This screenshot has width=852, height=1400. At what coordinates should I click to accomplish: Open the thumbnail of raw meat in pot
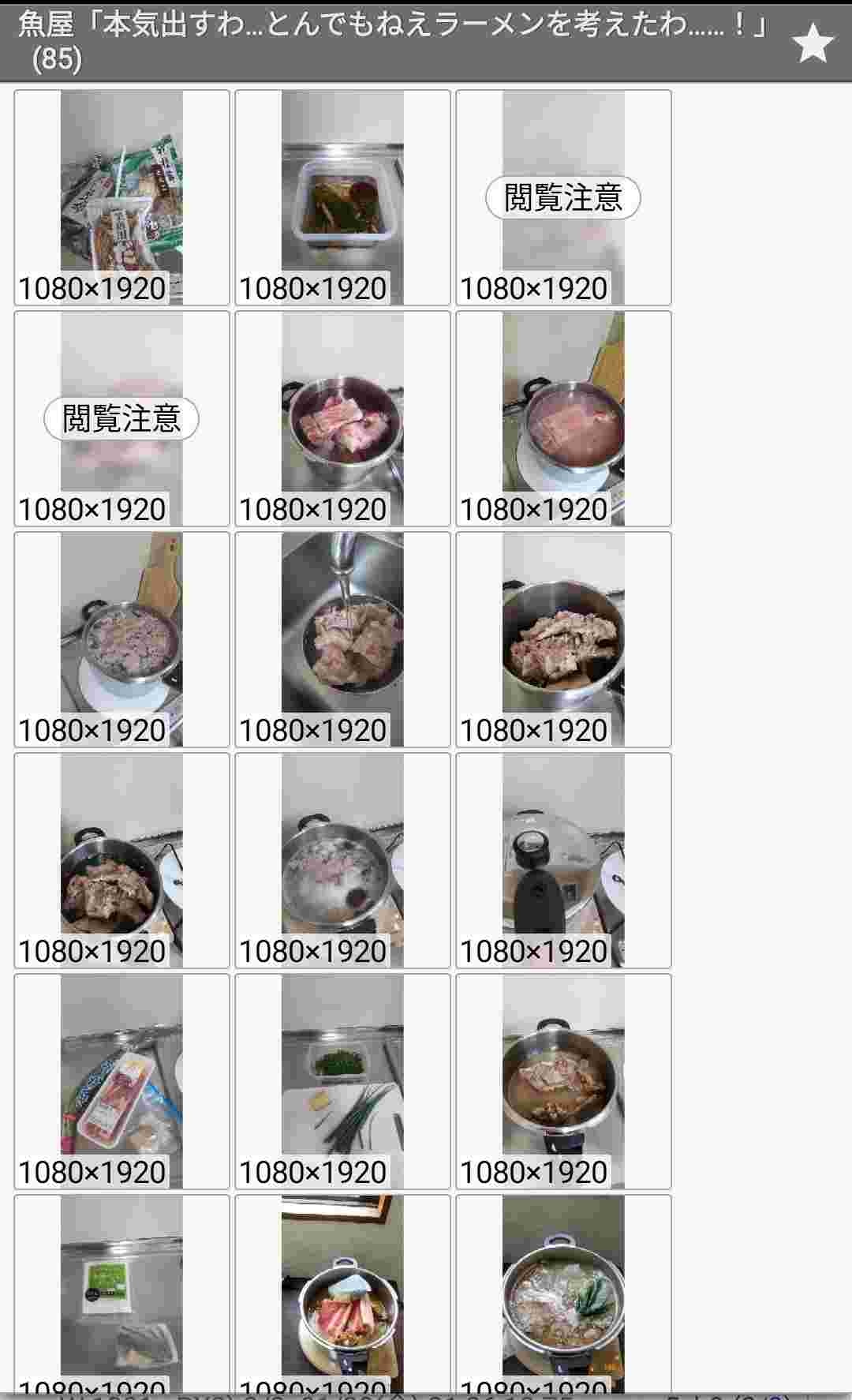(x=342, y=418)
